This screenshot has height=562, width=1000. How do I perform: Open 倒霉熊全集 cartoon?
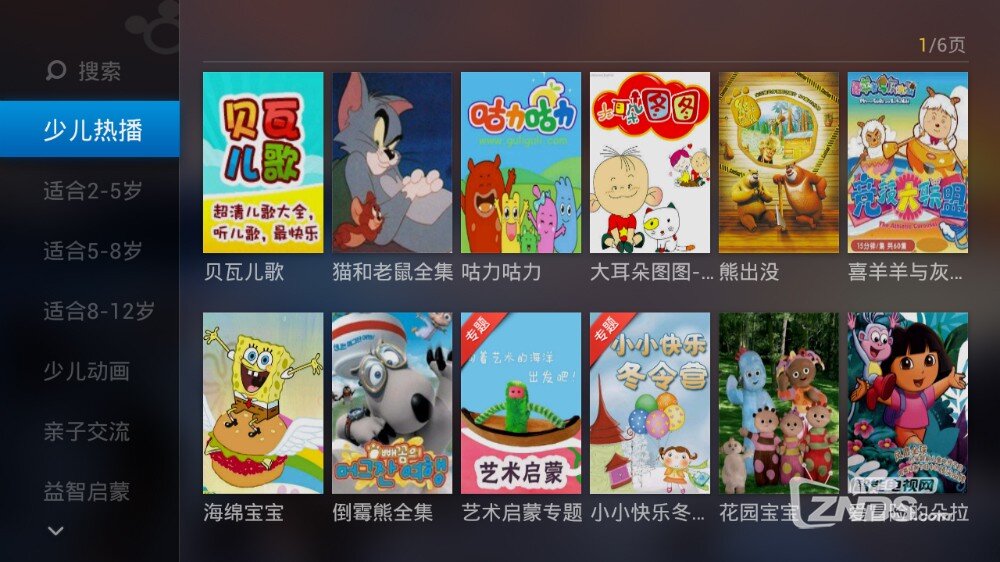coord(392,403)
